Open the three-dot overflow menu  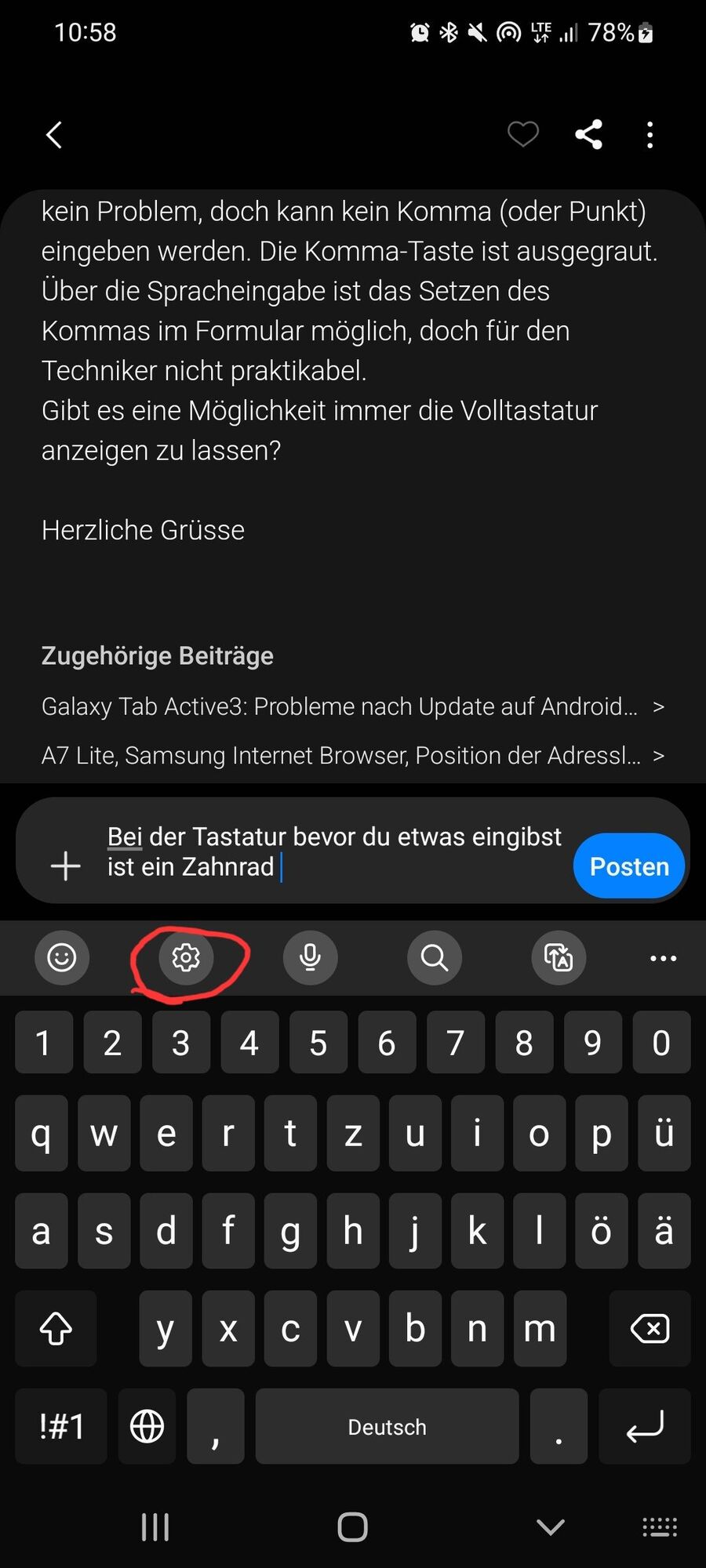click(x=650, y=135)
